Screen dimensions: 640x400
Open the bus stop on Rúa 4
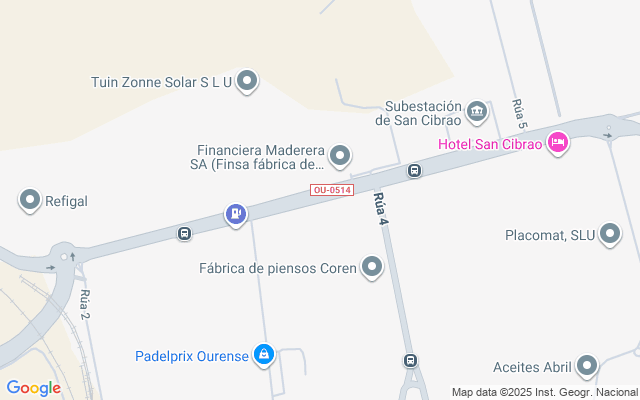pyautogui.click(x=410, y=360)
